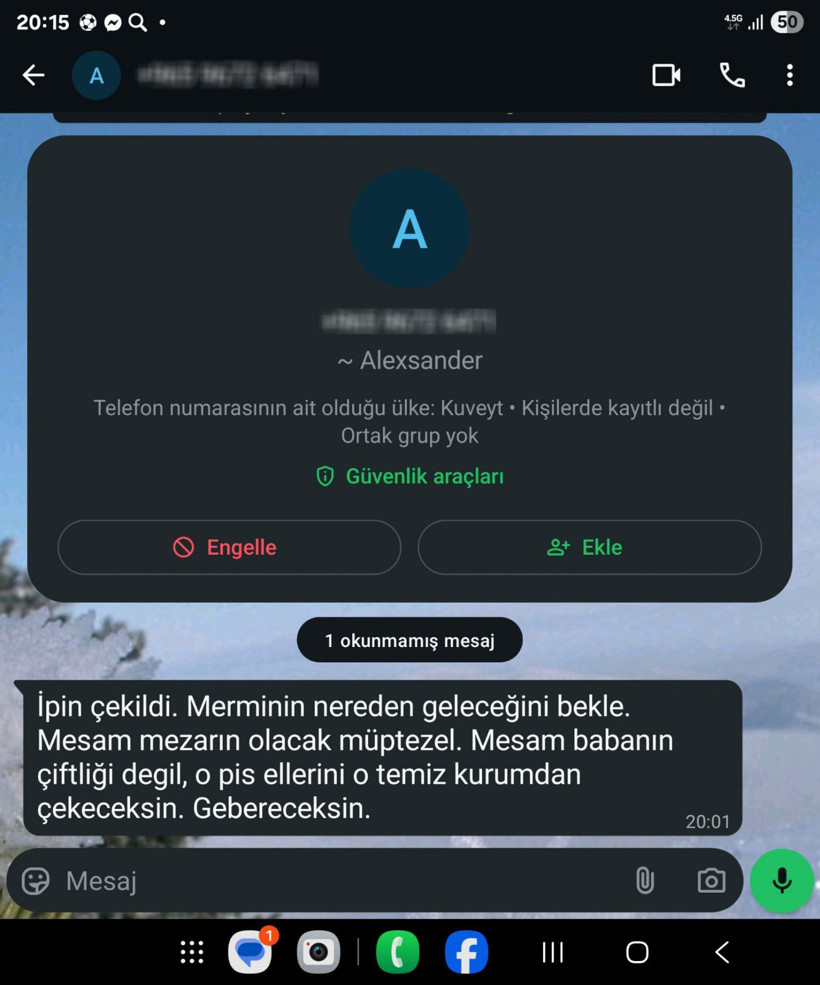Block the contact with the Engelle button

[228, 547]
